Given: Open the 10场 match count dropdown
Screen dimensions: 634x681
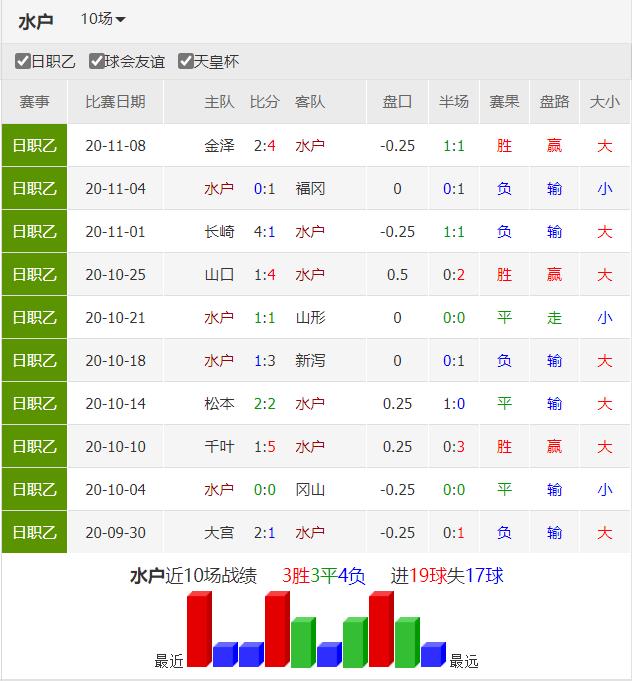Looking at the screenshot, I should 103,19.
